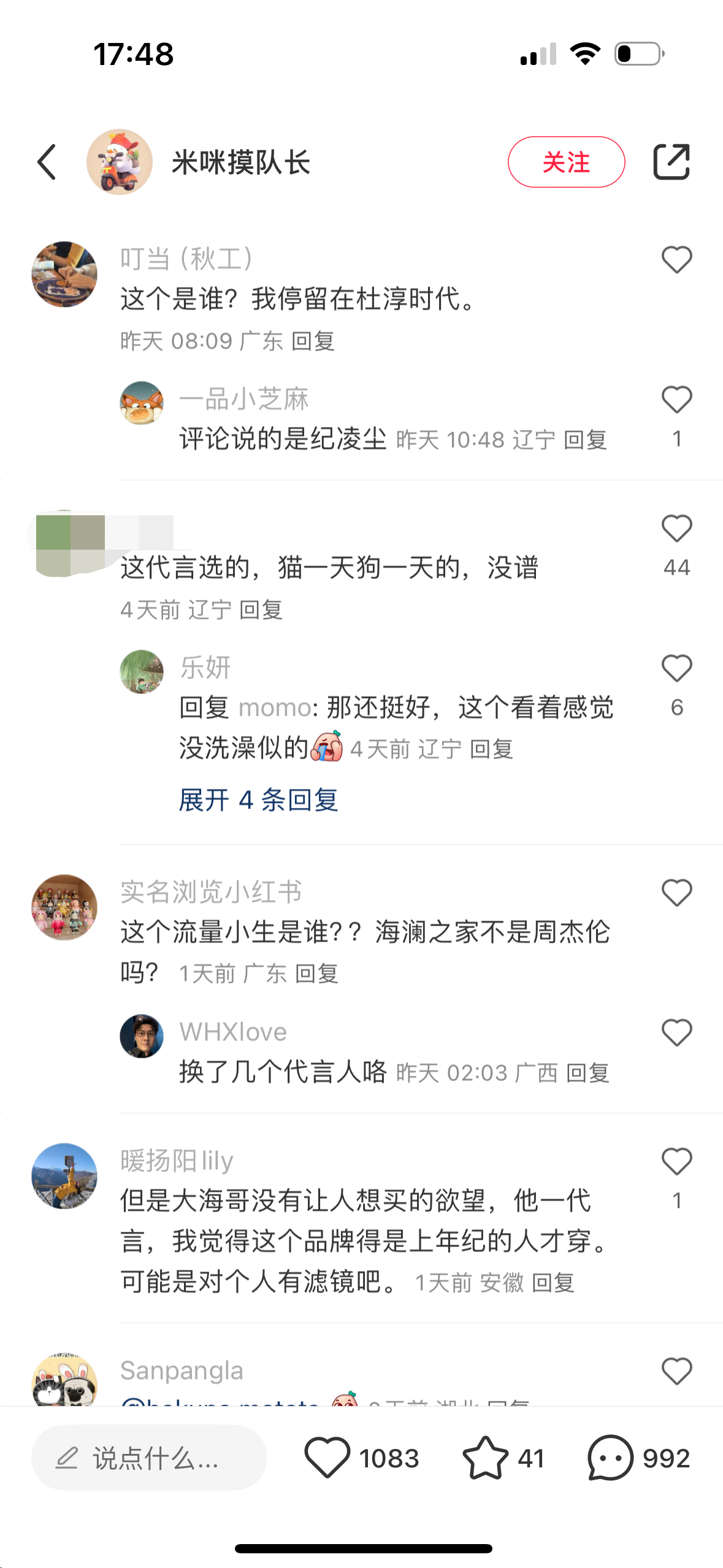Like WHXlove's reply
Screen dimensions: 723x1568
tap(676, 1033)
